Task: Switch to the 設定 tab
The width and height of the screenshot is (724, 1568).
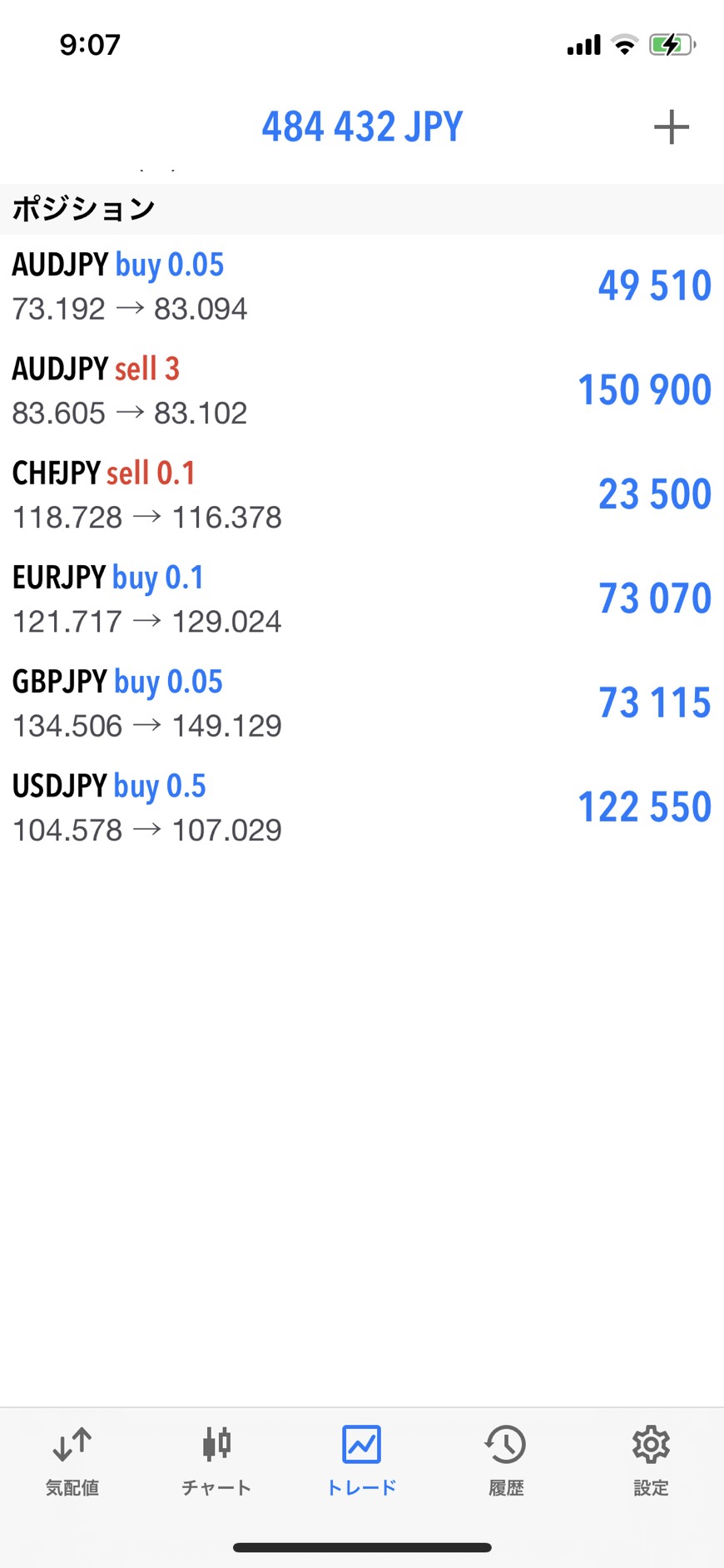Action: coord(651,1461)
